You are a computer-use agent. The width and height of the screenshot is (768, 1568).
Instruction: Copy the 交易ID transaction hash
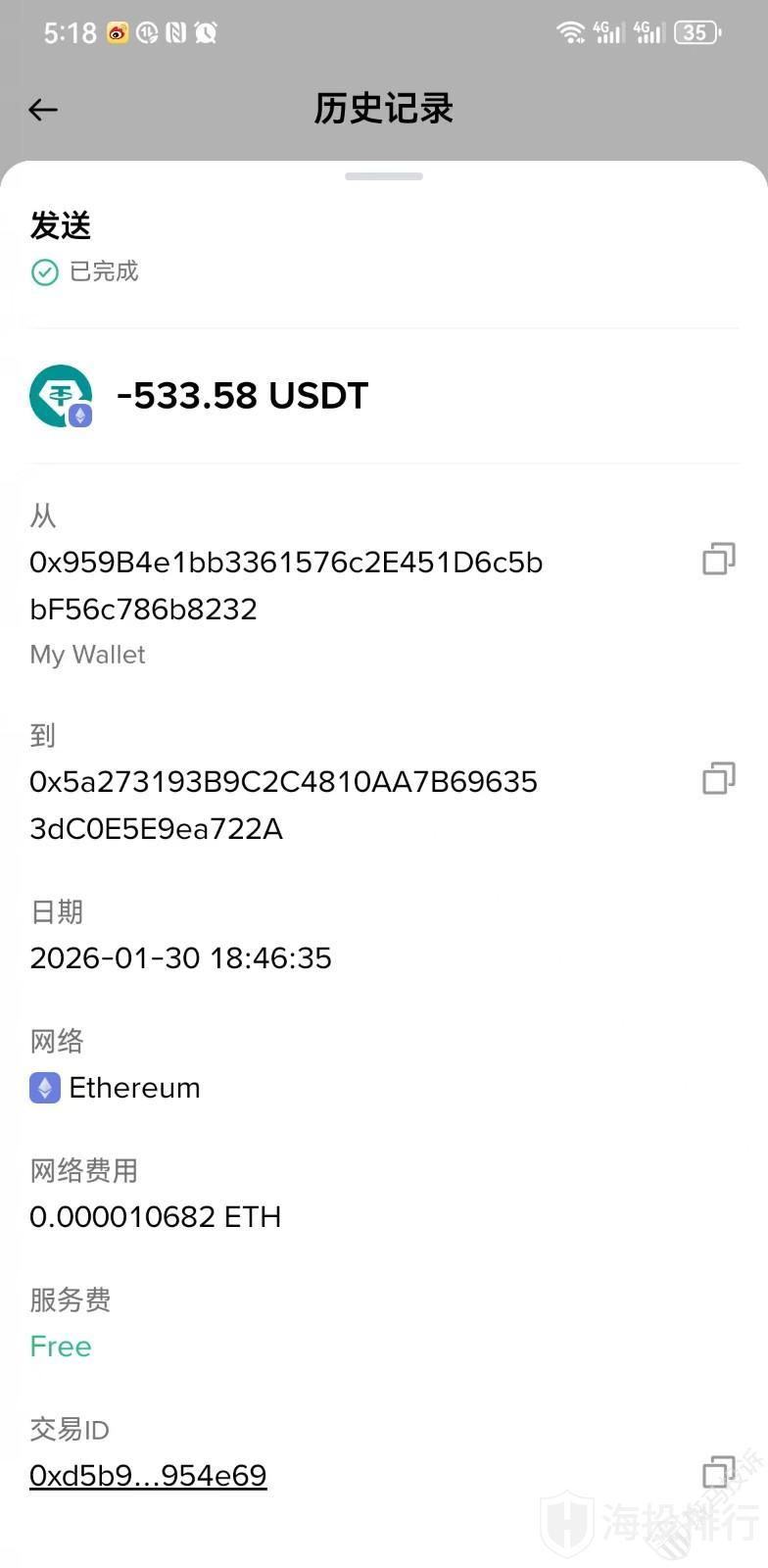[x=718, y=1472]
